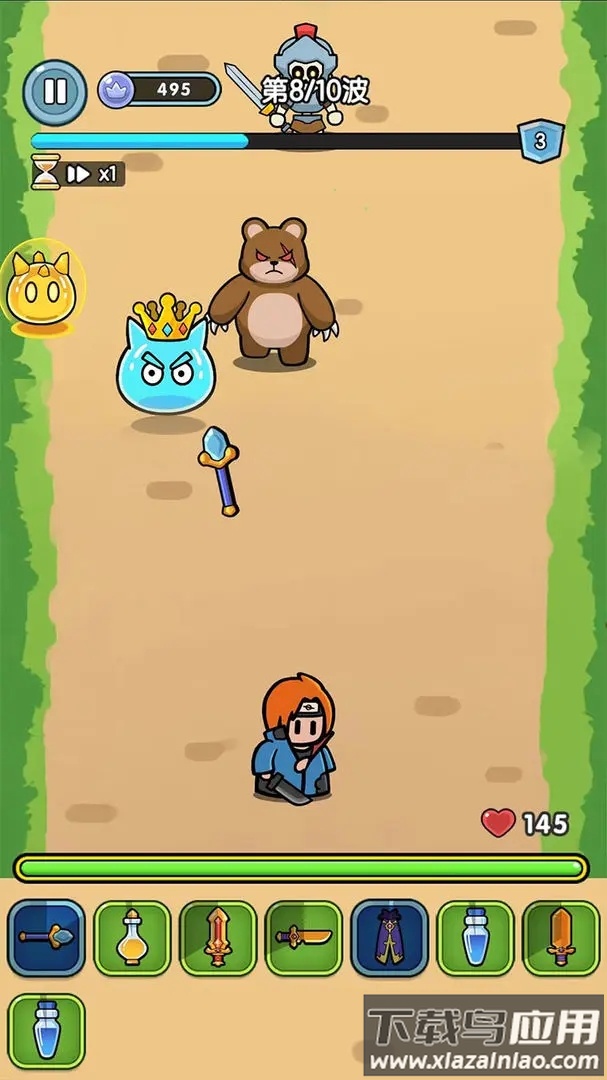Viewport: 607px width, 1080px height.
Task: Use the blue potion beside the cloak
Action: coord(476,938)
